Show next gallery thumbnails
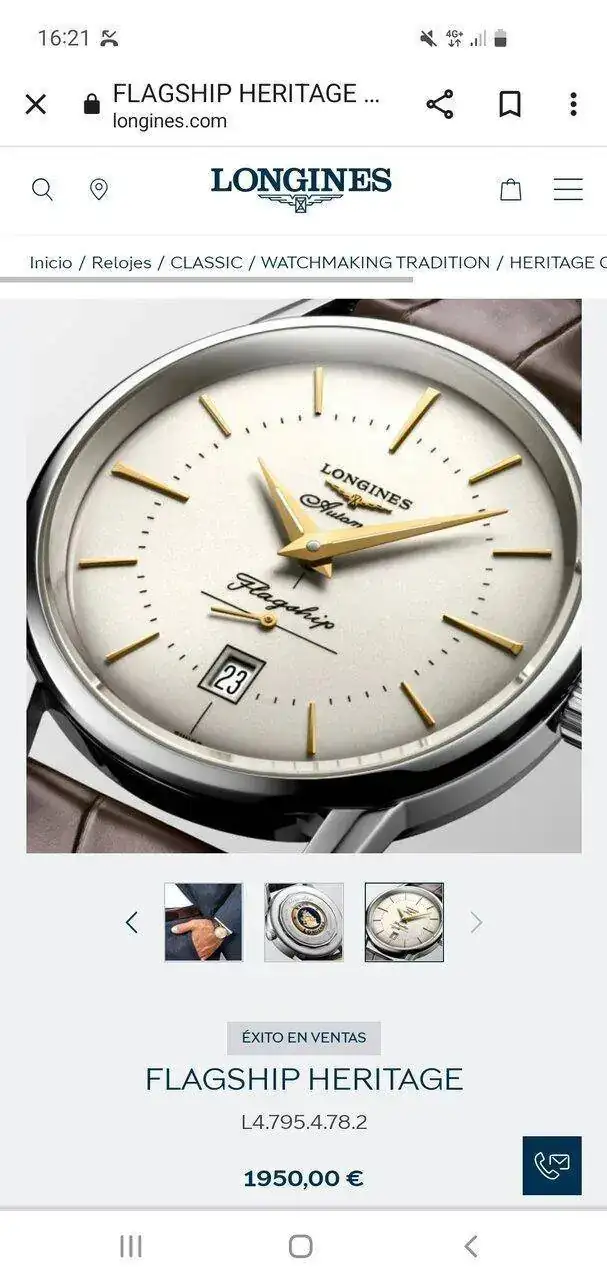607x1280 pixels. [476, 922]
